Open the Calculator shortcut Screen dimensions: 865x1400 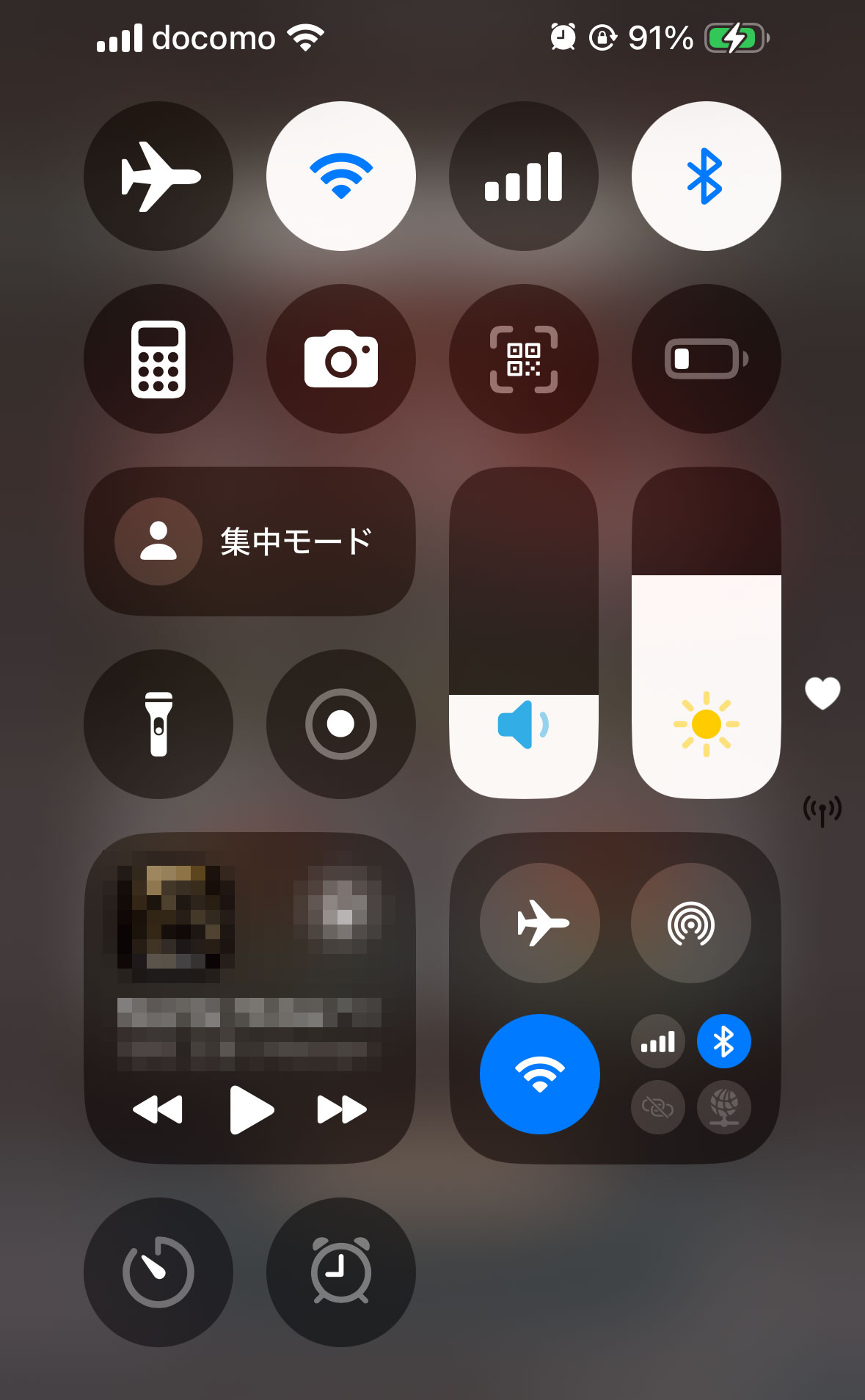(158, 359)
